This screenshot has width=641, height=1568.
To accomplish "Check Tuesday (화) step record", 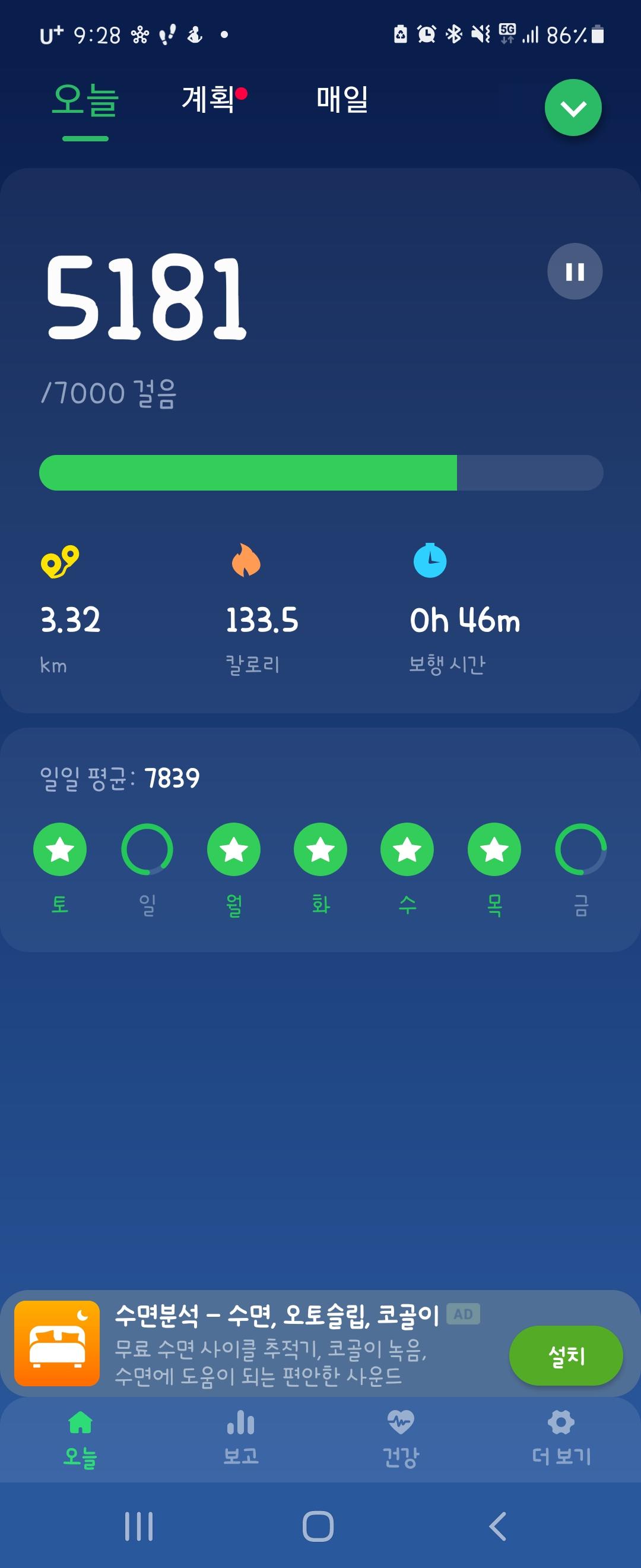I will click(x=320, y=849).
